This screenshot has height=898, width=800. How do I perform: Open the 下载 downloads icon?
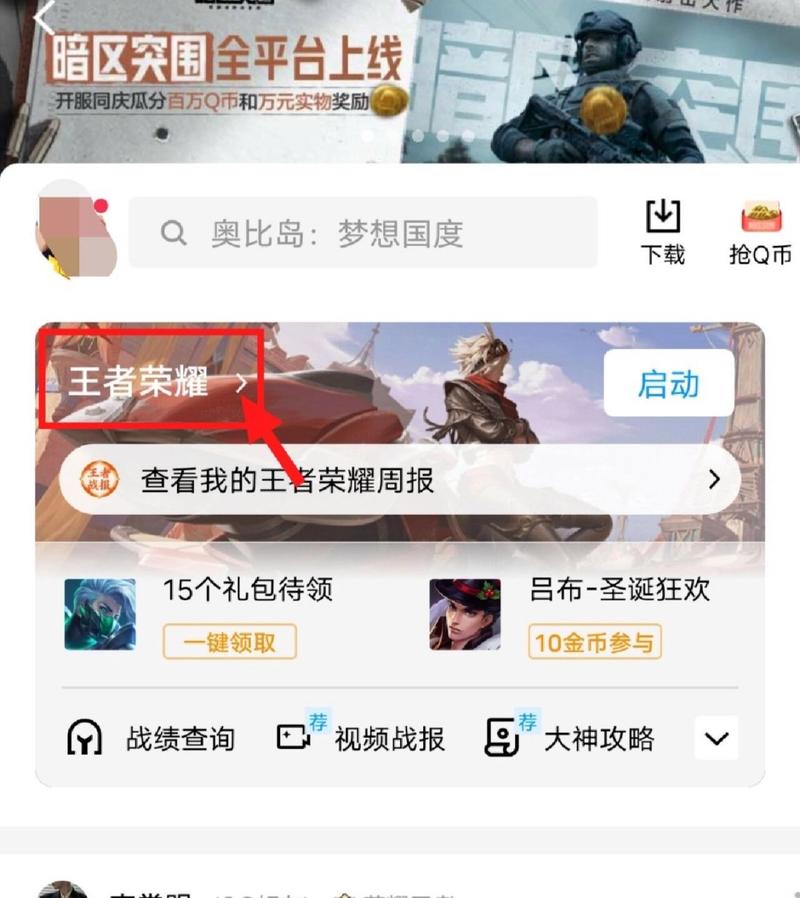point(663,232)
